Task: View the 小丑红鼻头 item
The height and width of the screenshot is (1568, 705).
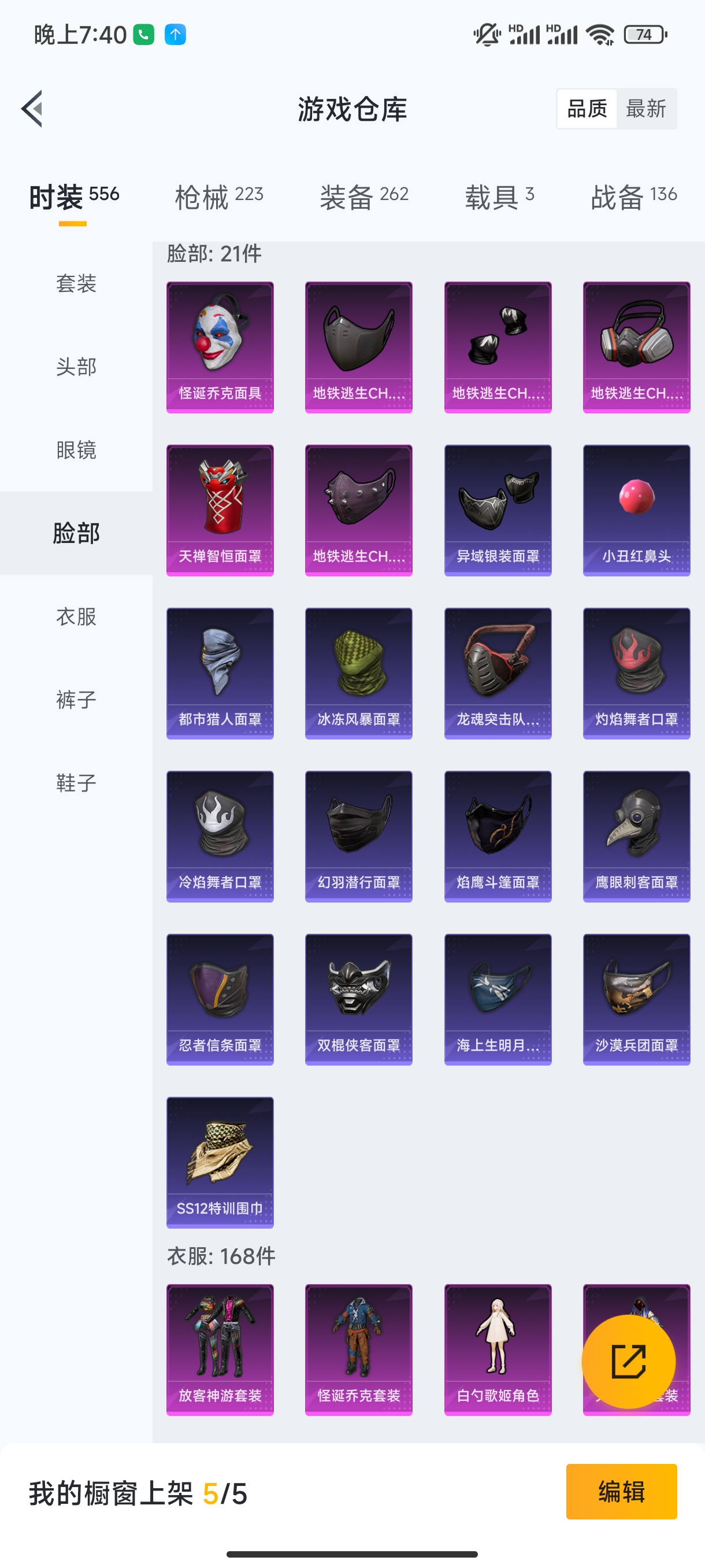Action: click(636, 510)
